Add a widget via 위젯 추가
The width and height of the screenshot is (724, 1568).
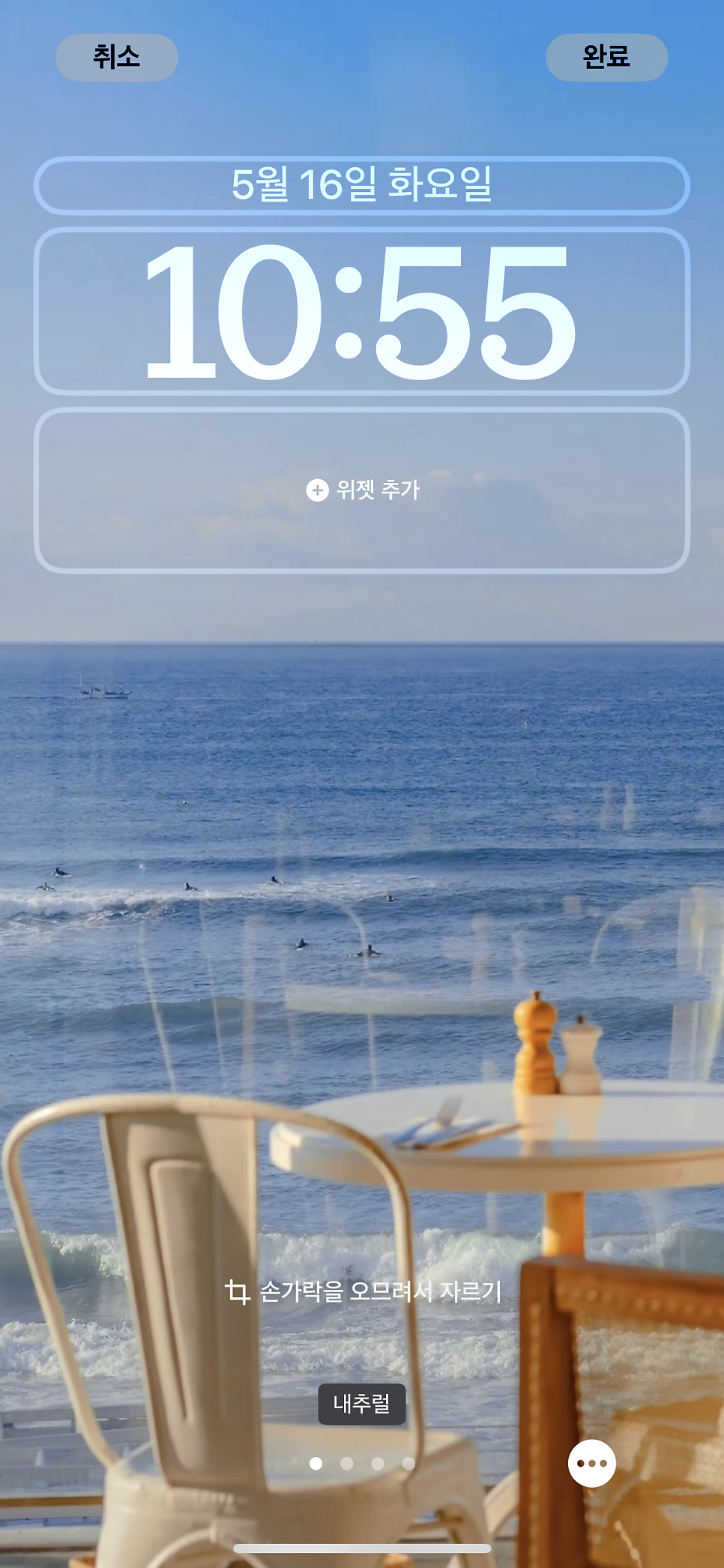(361, 490)
